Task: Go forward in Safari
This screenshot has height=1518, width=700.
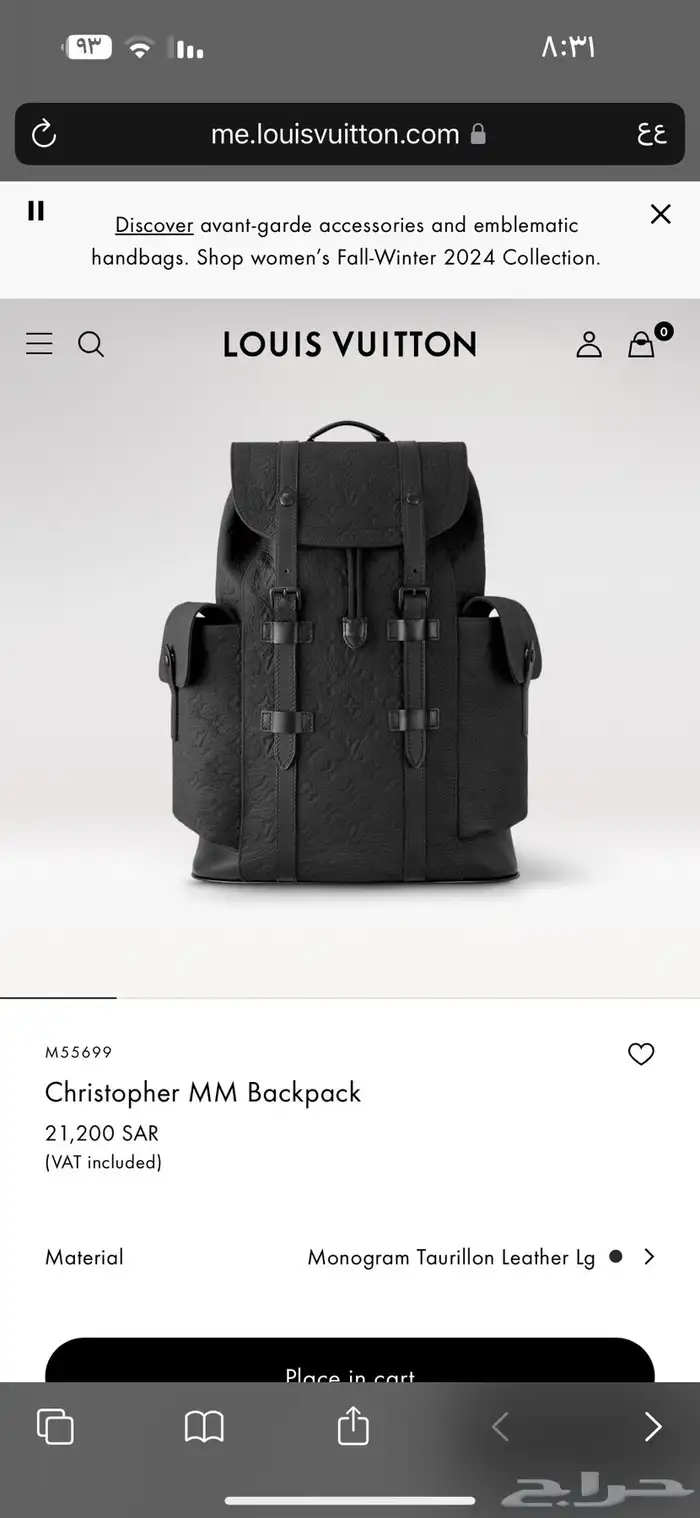Action: click(652, 1426)
